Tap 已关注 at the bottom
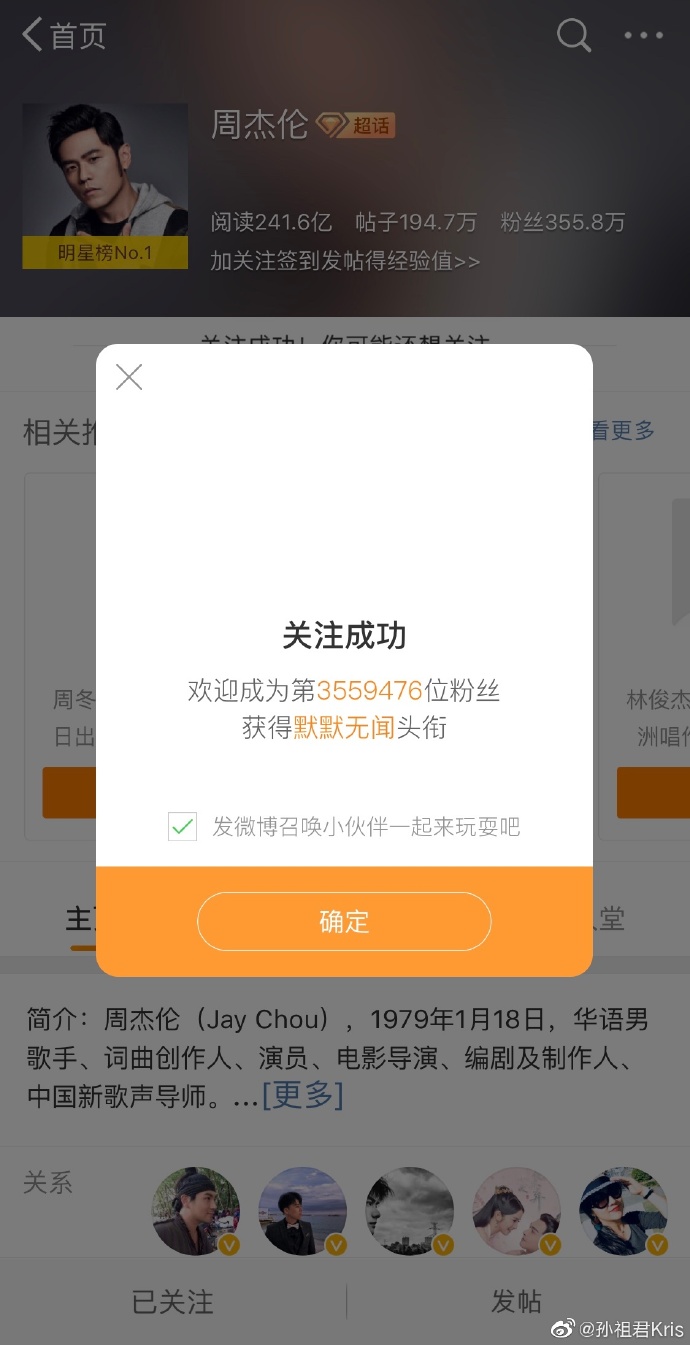Image resolution: width=690 pixels, height=1345 pixels. (173, 1301)
